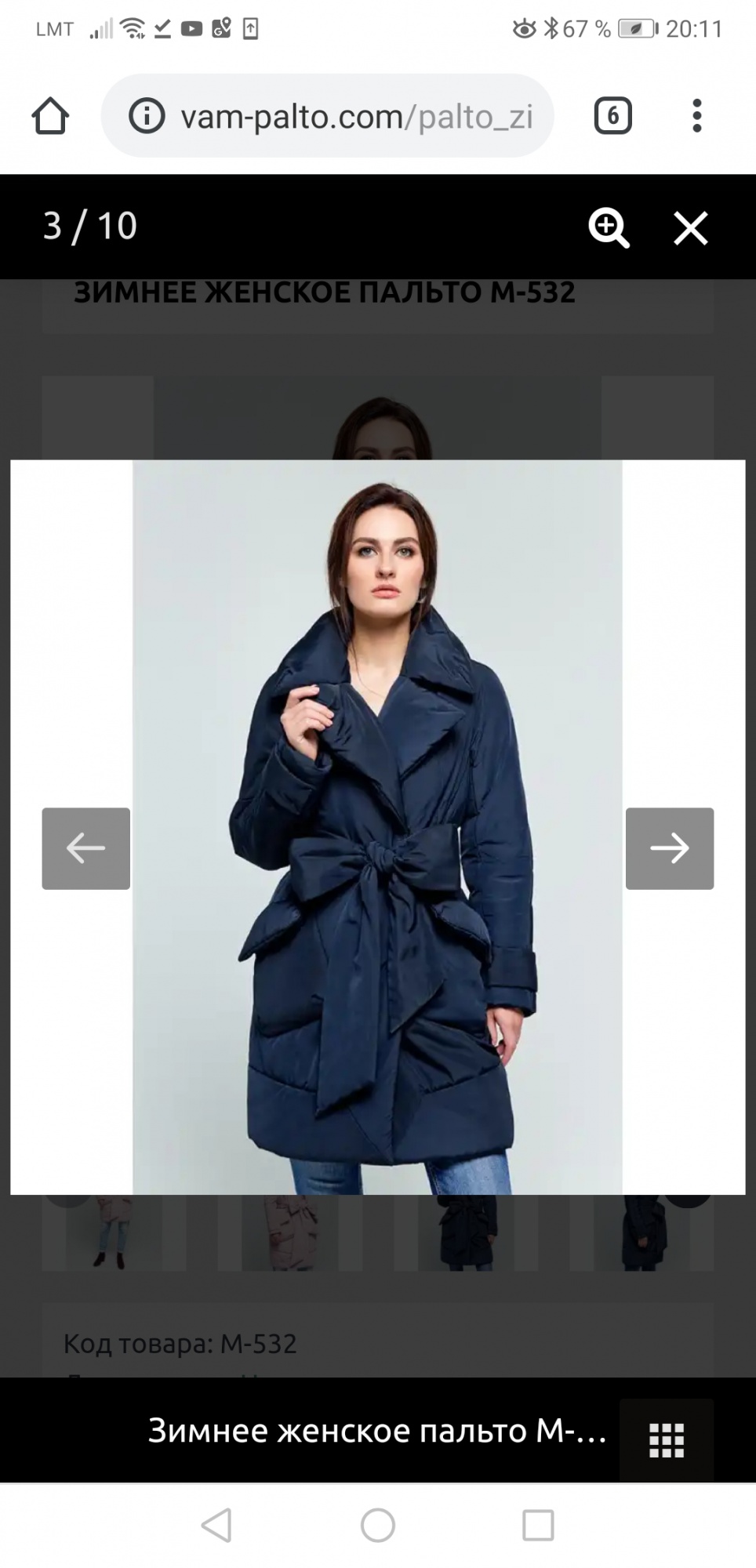Zoom in on the coat photo

609,228
